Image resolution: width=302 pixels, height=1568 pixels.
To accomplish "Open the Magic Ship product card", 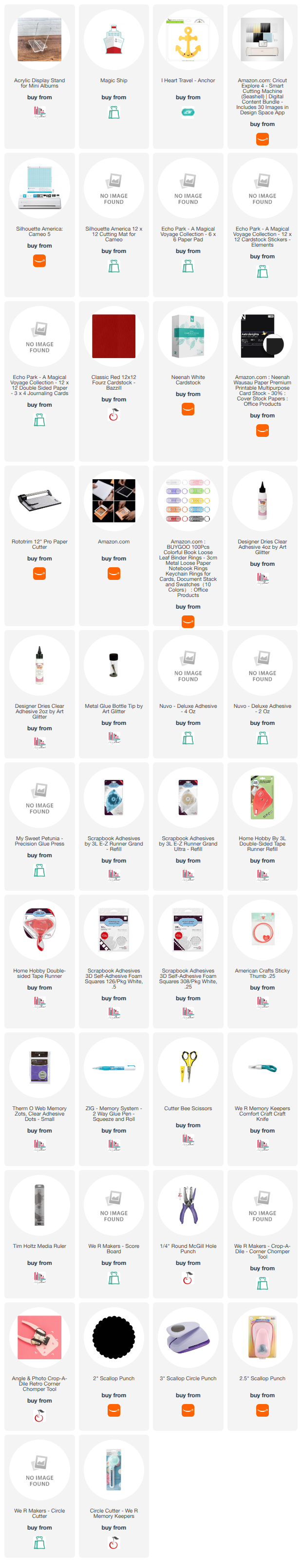I will pyautogui.click(x=114, y=80).
